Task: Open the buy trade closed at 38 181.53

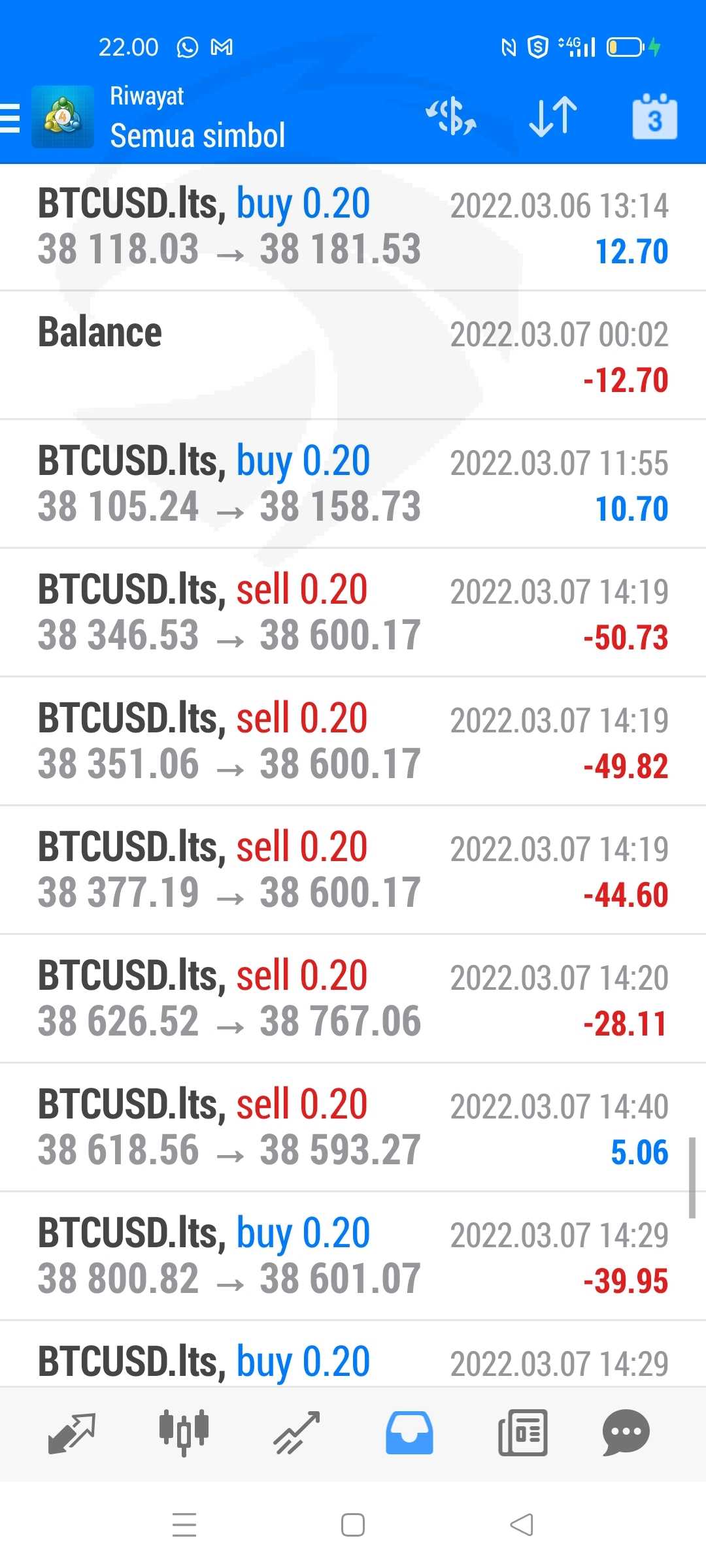Action: point(353,227)
